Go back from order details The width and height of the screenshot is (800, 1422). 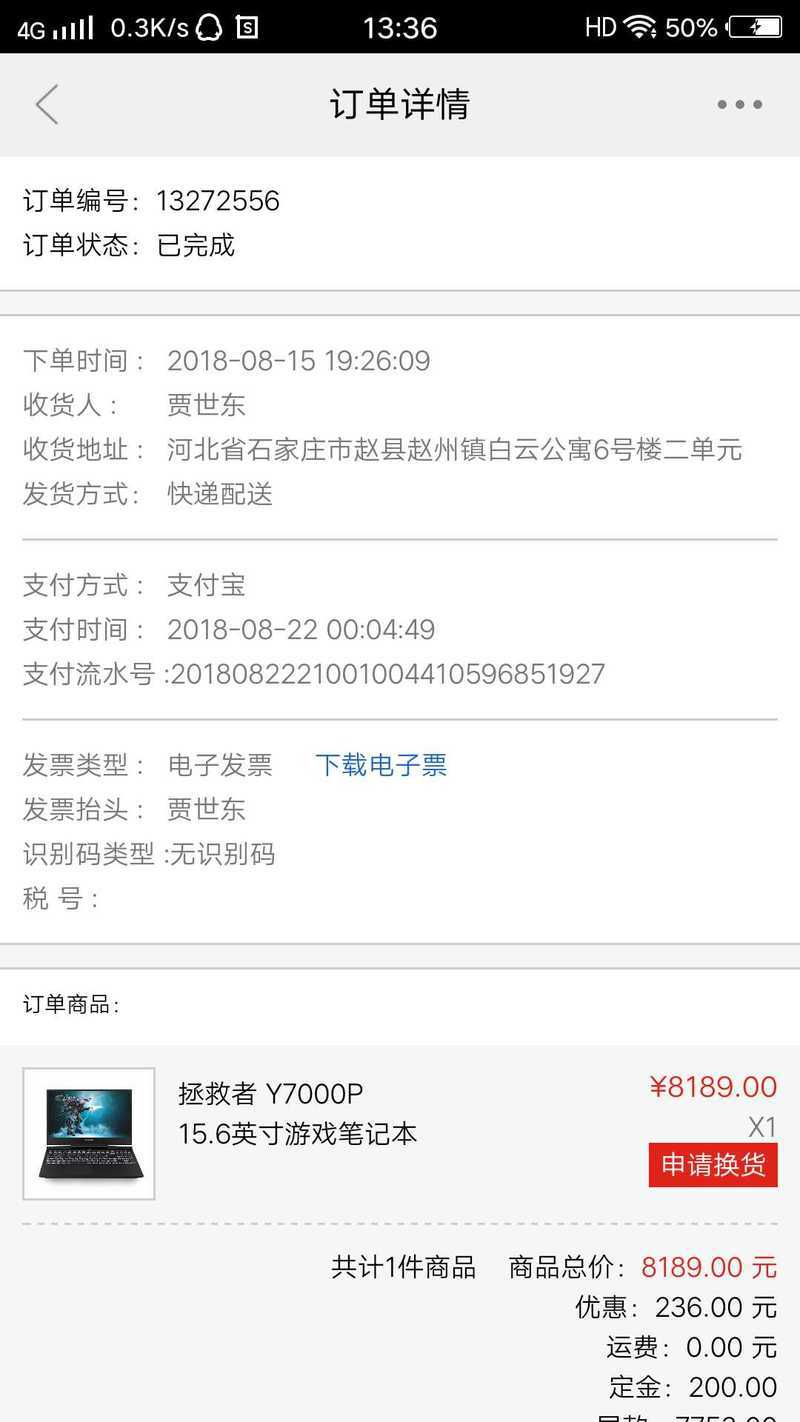pos(47,104)
